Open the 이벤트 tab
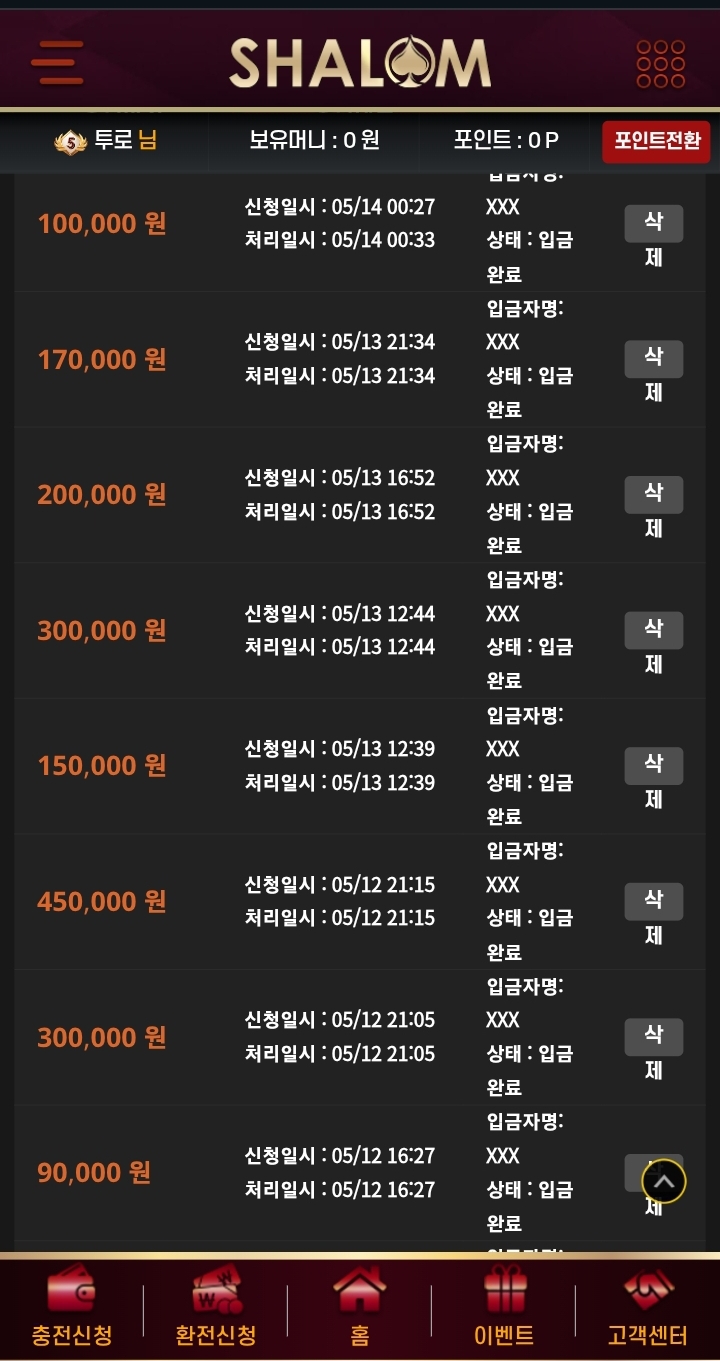This screenshot has height=1361, width=720. pyautogui.click(x=504, y=1306)
